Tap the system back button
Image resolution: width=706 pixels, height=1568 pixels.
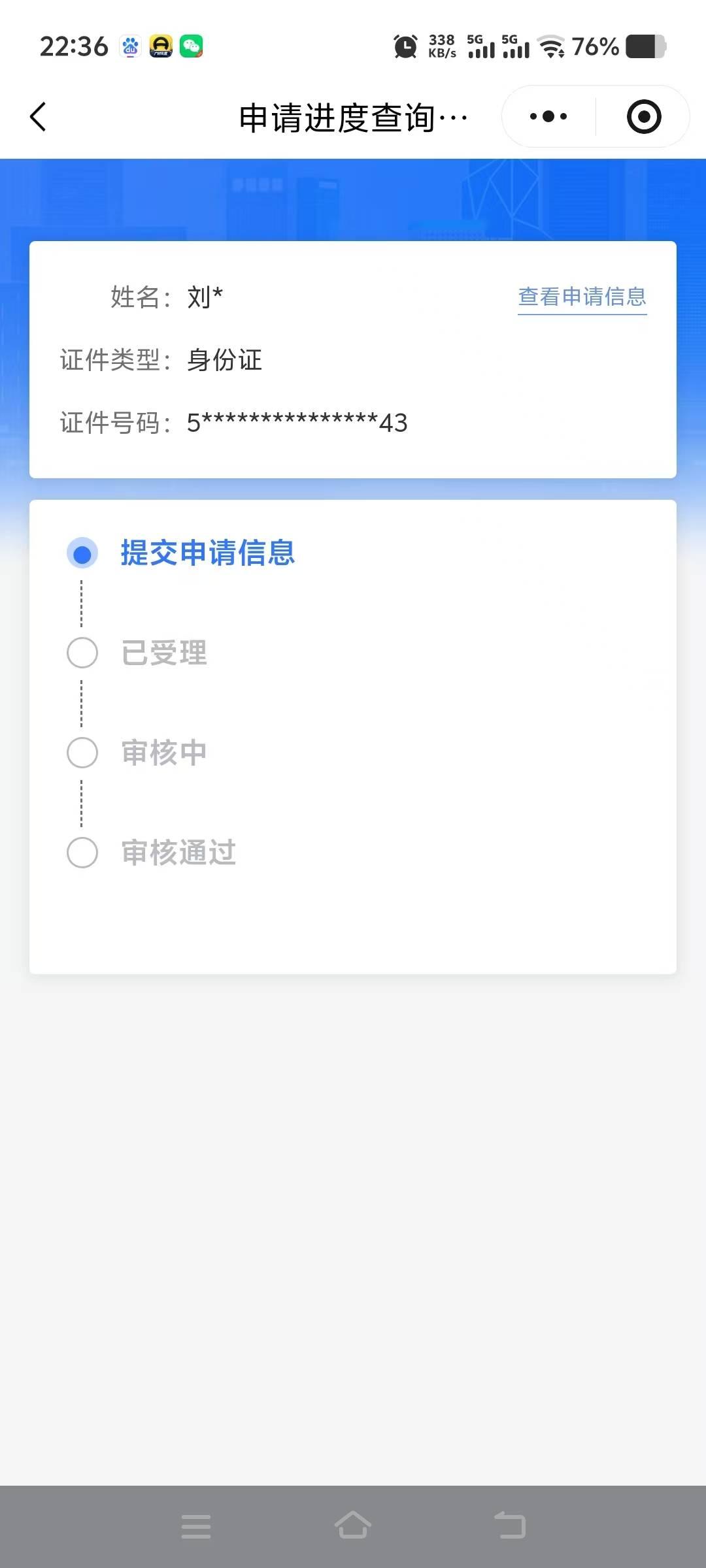[x=510, y=1526]
